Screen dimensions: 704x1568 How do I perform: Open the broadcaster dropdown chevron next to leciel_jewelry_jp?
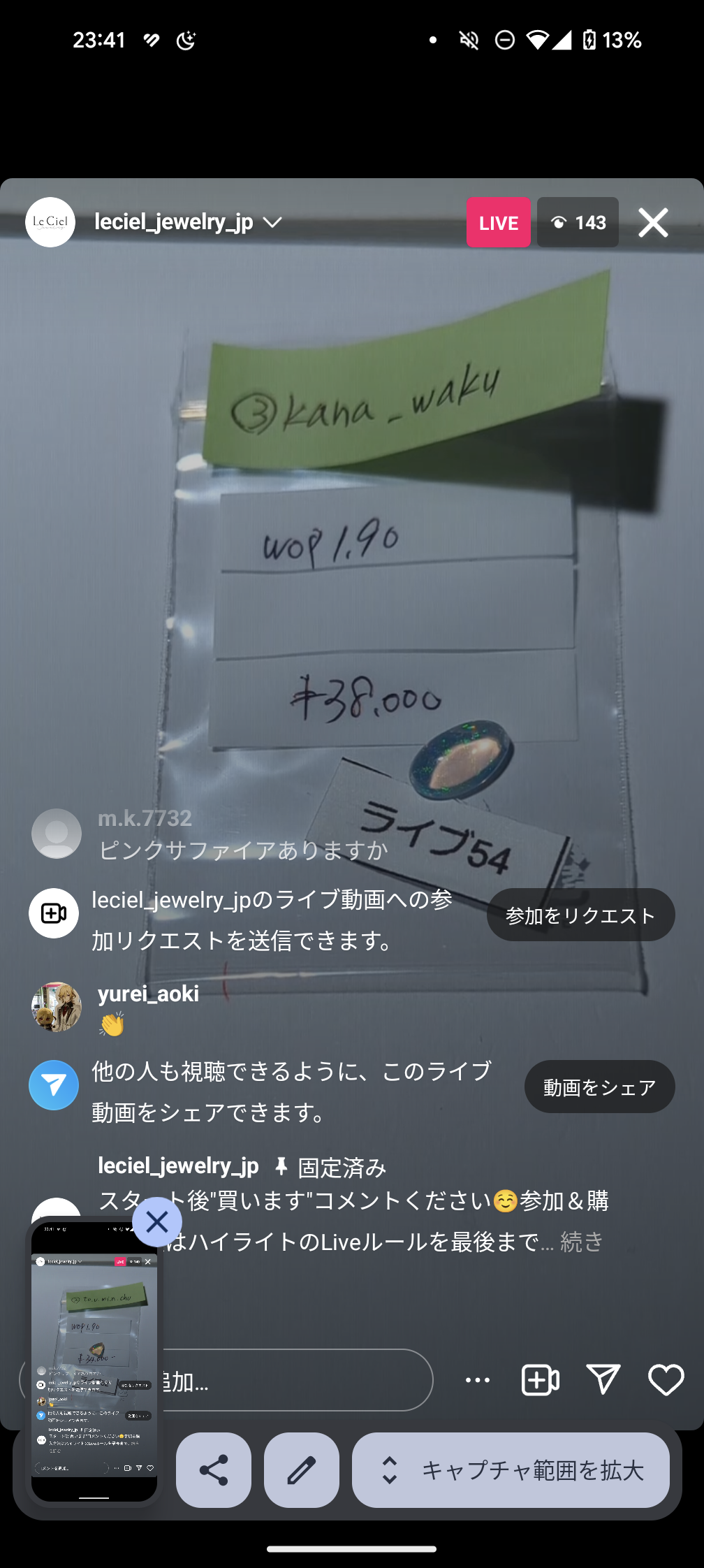tap(272, 222)
